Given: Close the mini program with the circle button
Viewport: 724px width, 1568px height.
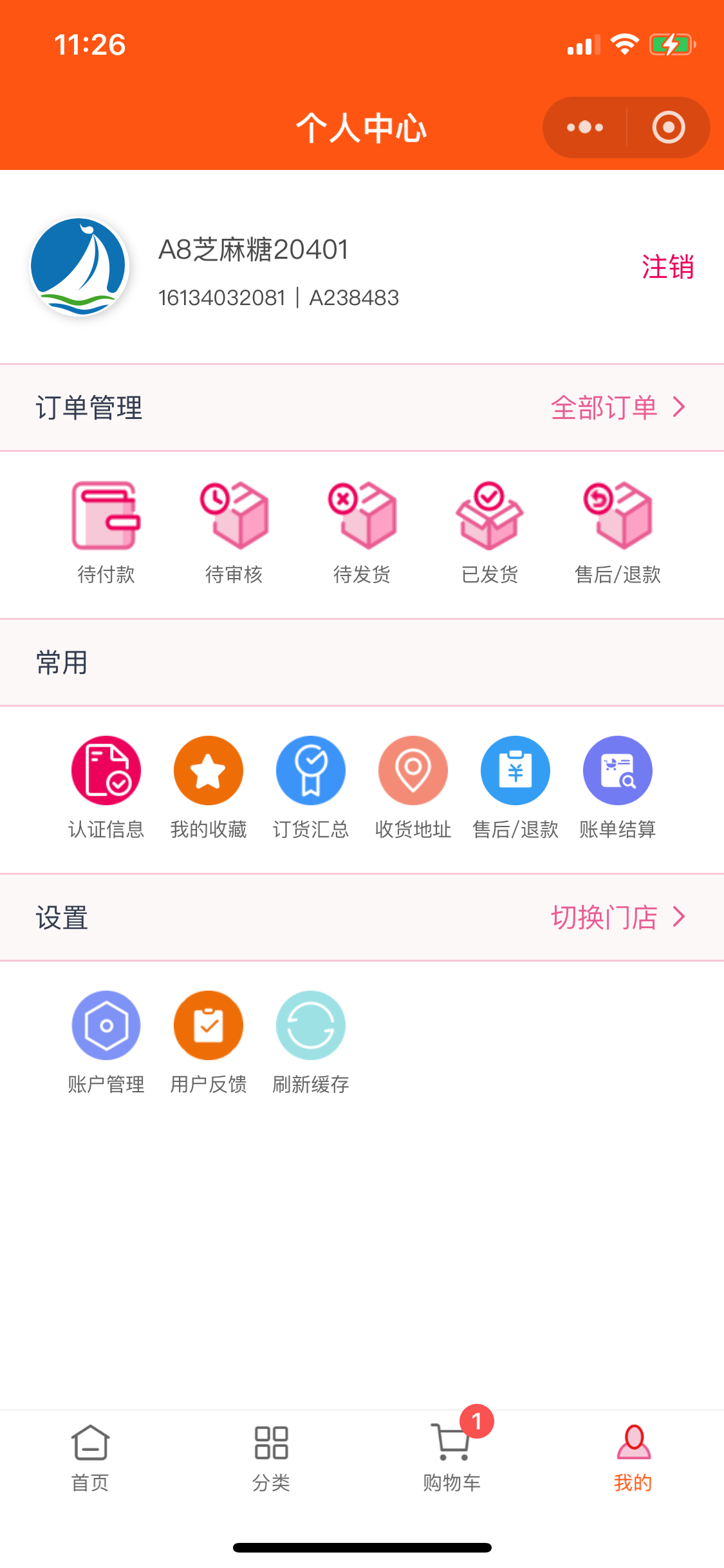Looking at the screenshot, I should click(x=668, y=127).
